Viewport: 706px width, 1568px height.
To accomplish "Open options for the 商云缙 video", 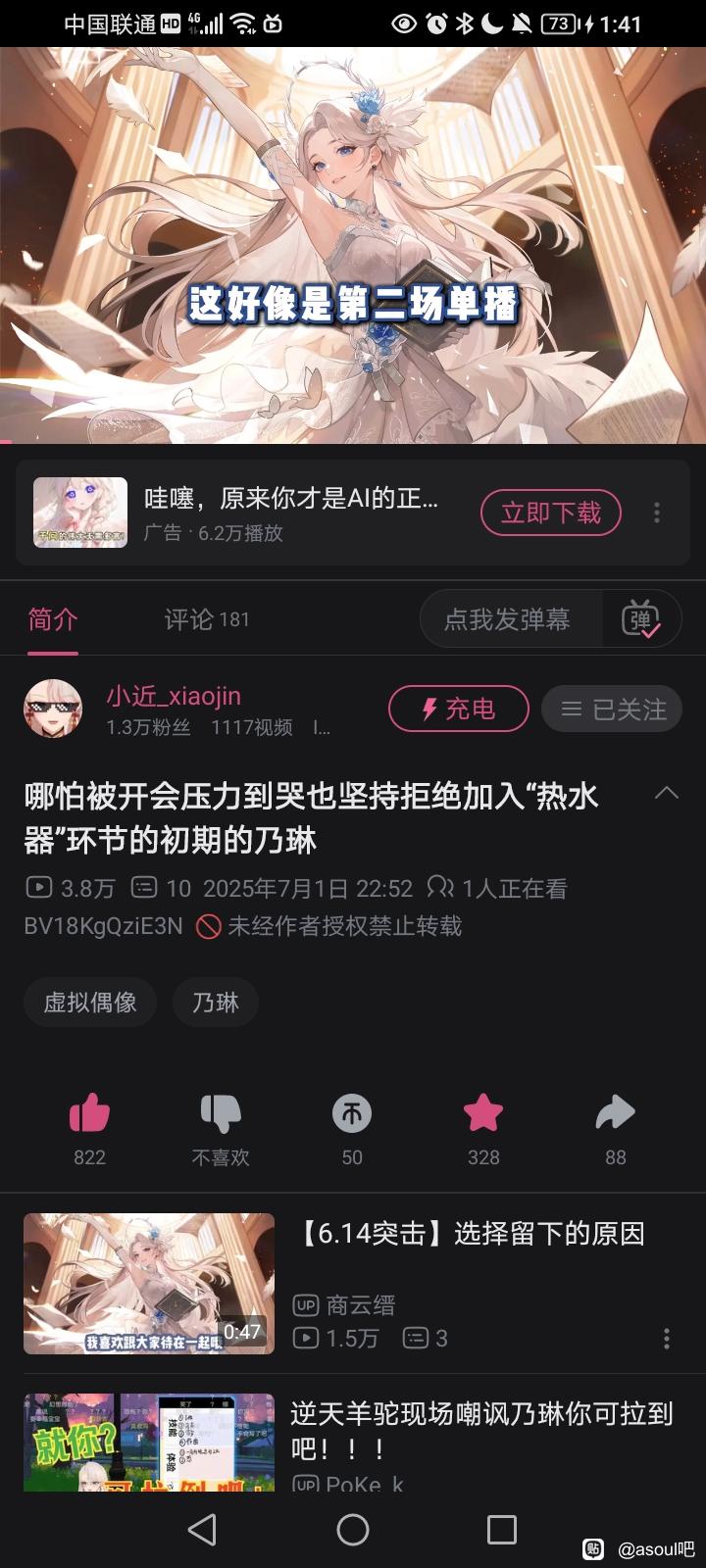I will [667, 1339].
